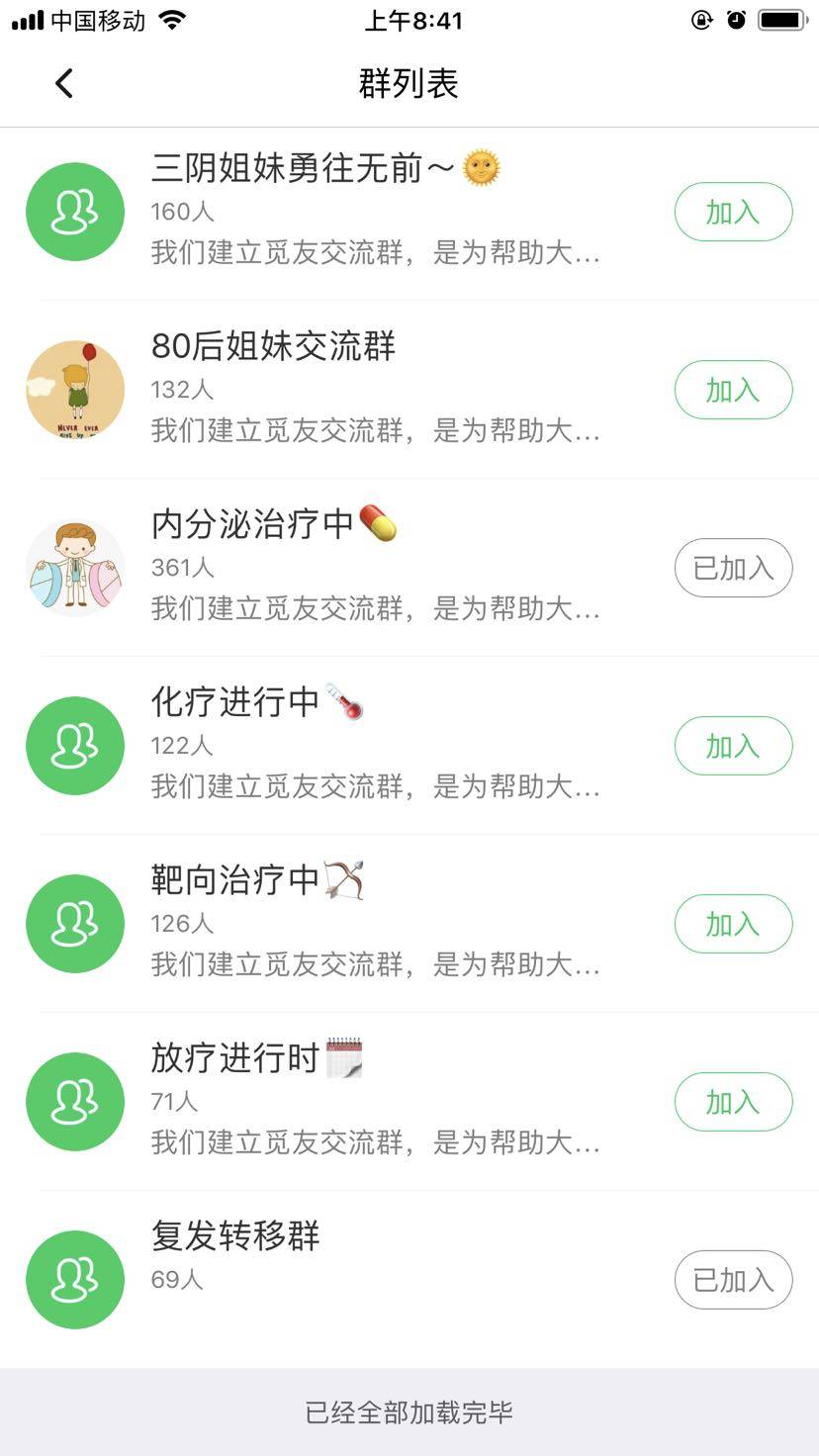The width and height of the screenshot is (819, 1456).
Task: Tap 加入 for 80后姐妹交流群
Action: pyautogui.click(x=733, y=390)
